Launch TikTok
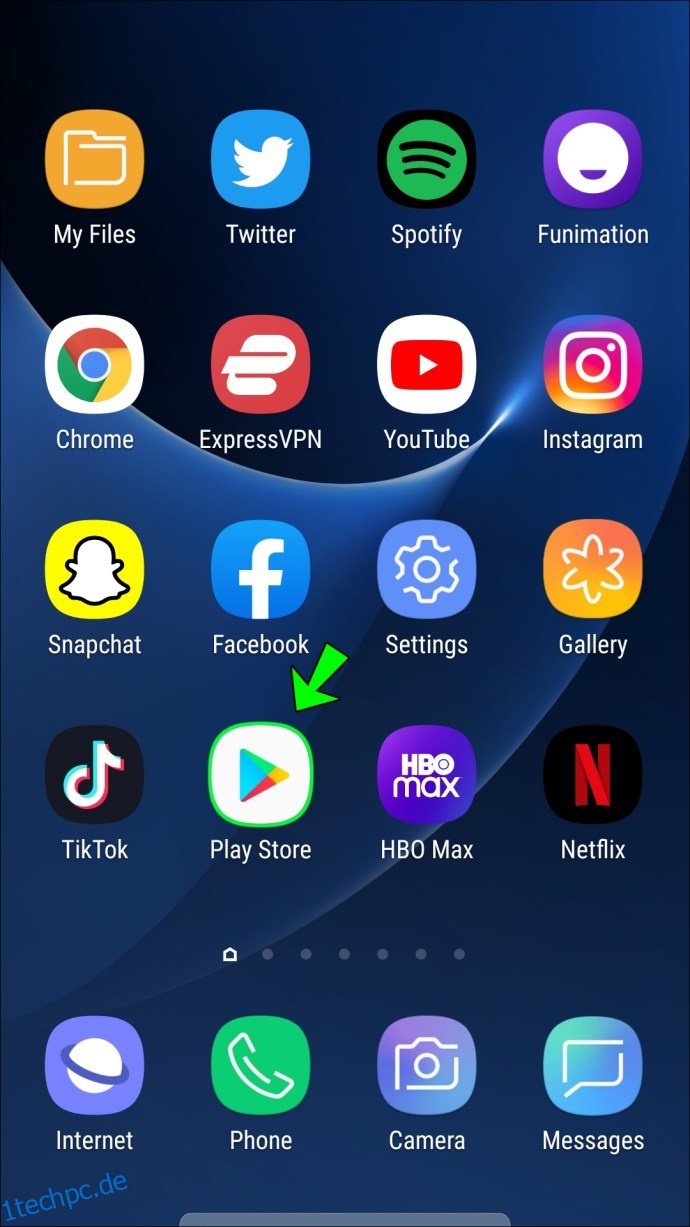The width and height of the screenshot is (690, 1227). pos(94,775)
